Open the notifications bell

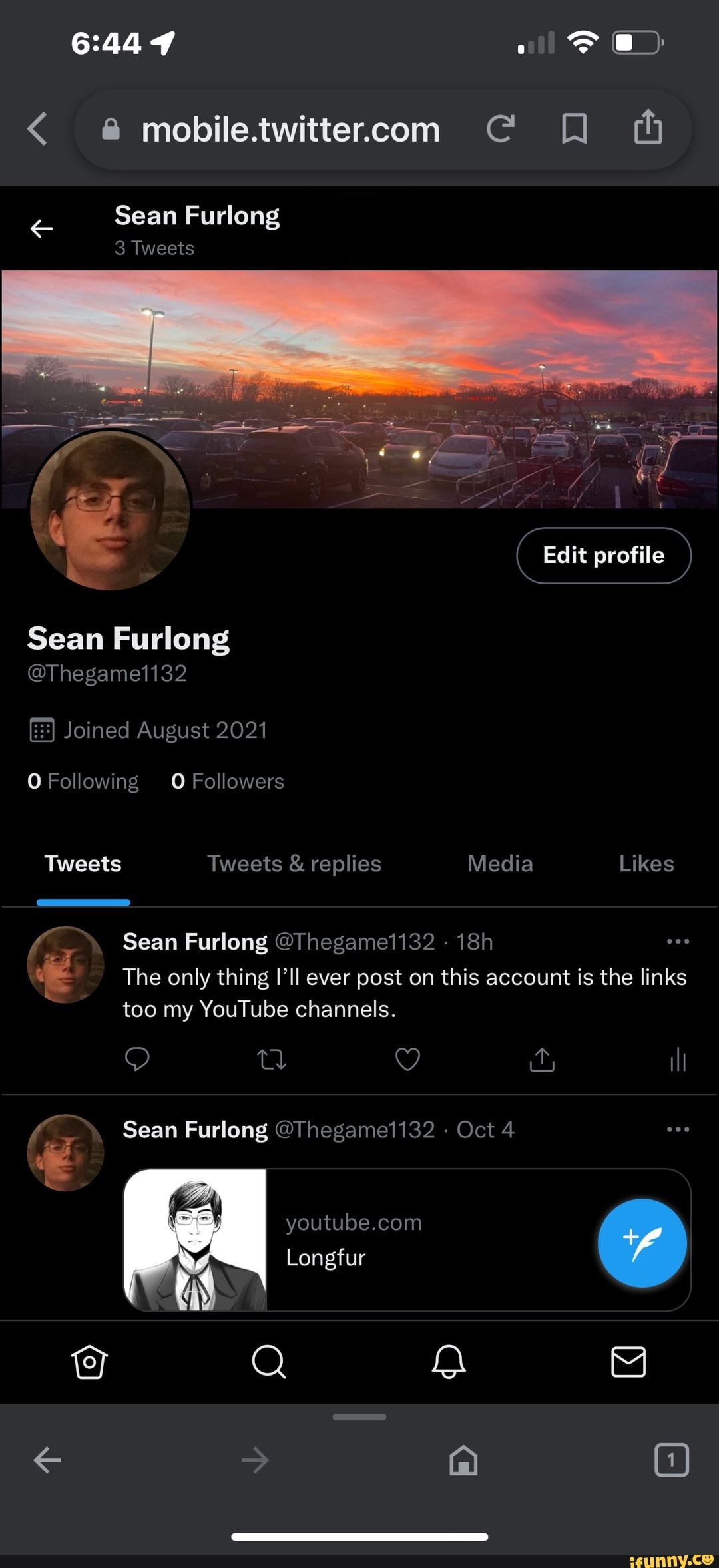tap(449, 1362)
